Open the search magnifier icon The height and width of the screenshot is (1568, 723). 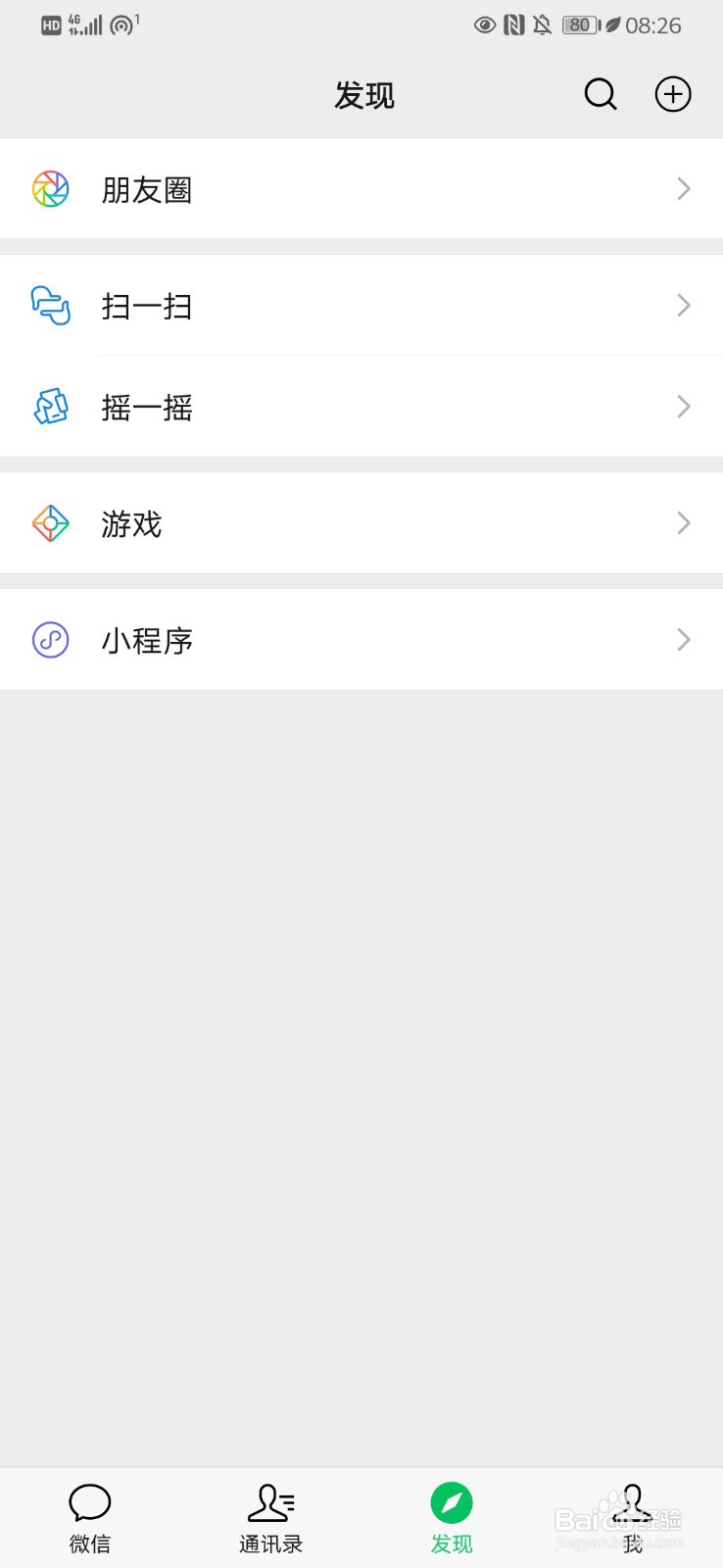(x=601, y=94)
